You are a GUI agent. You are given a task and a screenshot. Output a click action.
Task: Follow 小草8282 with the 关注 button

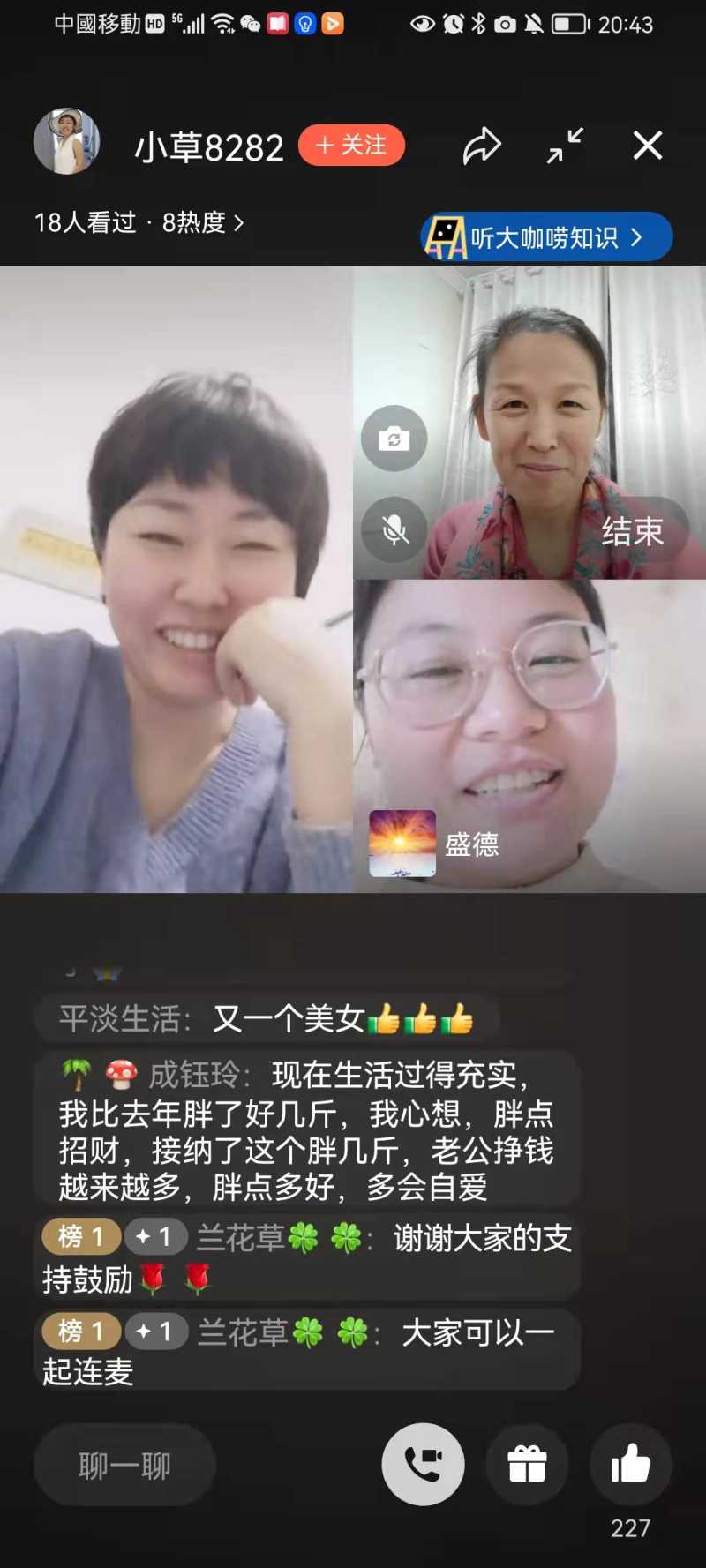[x=351, y=146]
